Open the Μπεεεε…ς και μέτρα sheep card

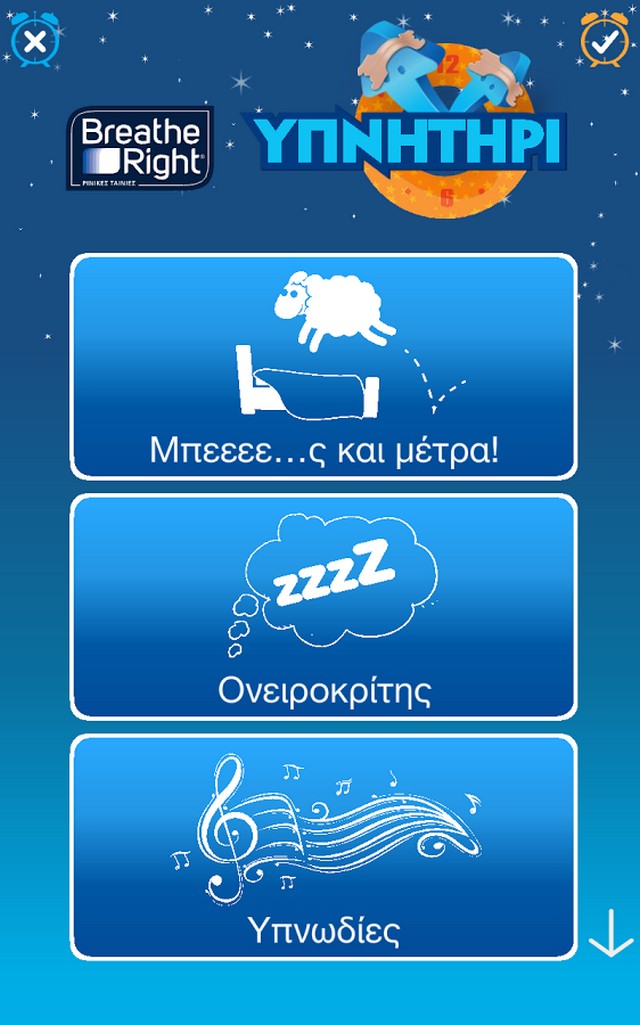tap(324, 366)
